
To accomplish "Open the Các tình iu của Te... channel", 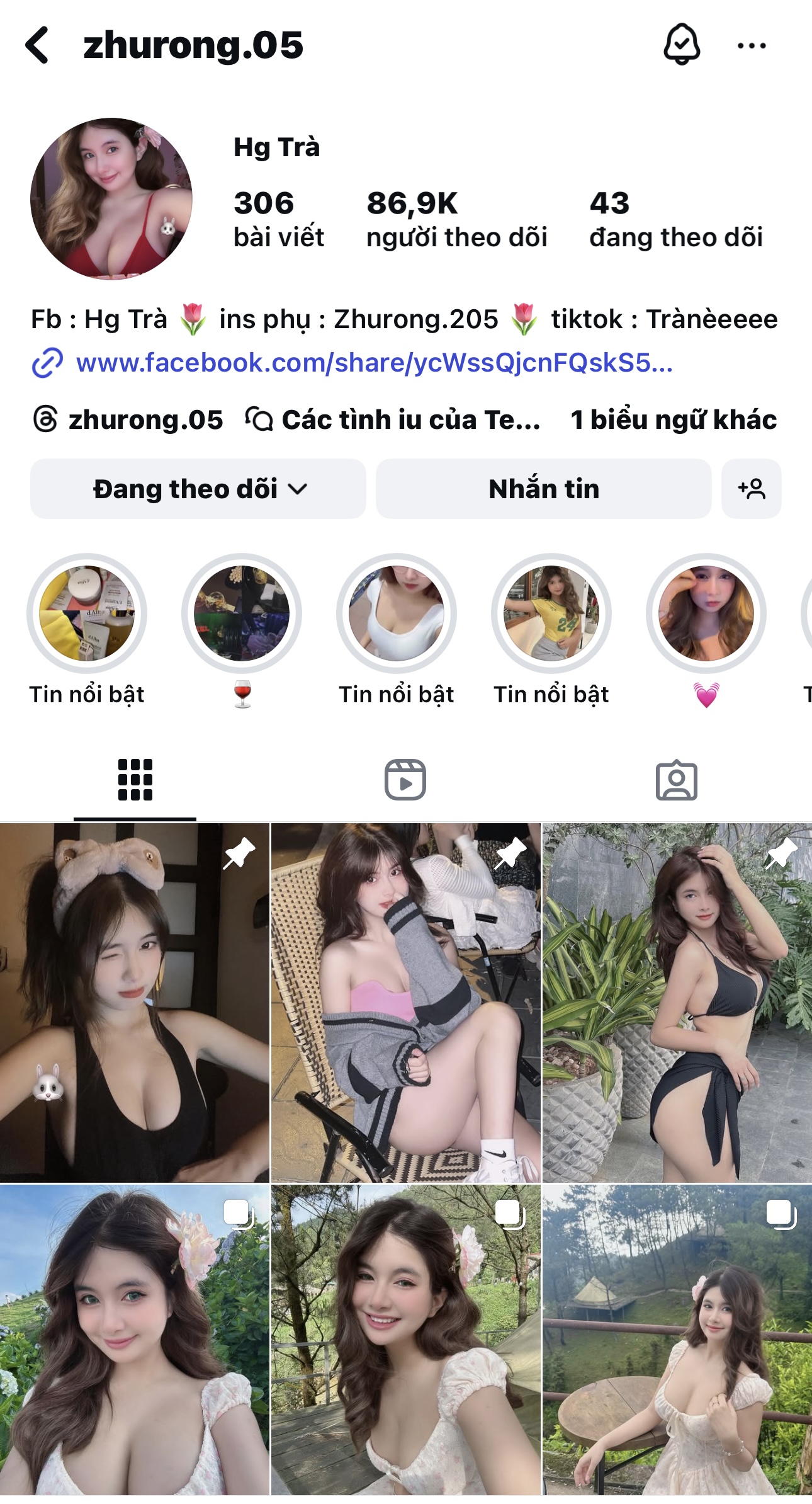I will coord(394,420).
